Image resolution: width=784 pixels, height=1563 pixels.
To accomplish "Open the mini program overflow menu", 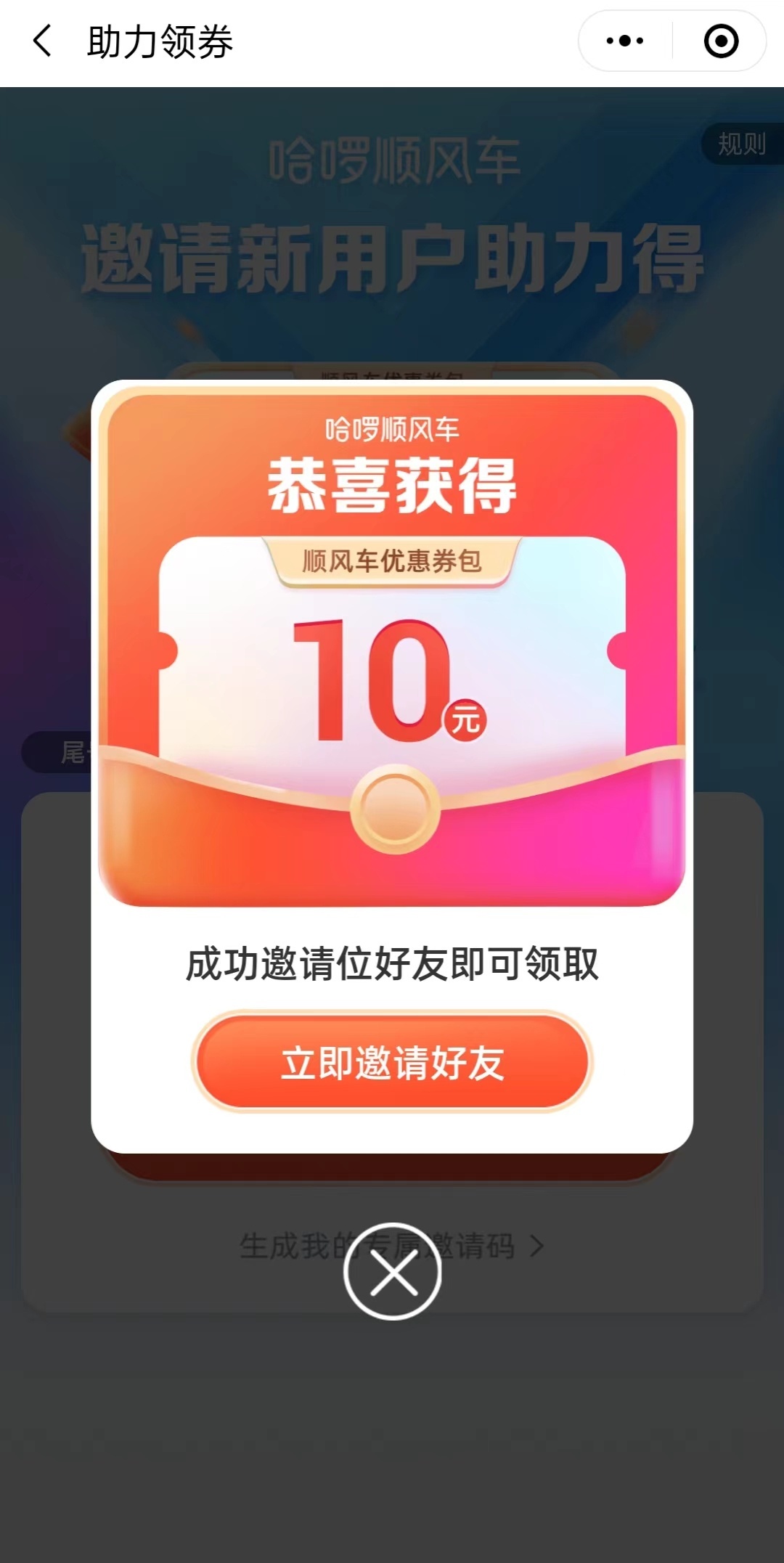I will (x=625, y=41).
